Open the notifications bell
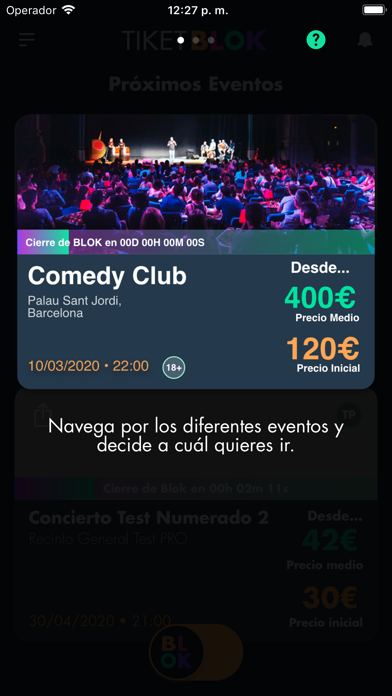 point(365,40)
